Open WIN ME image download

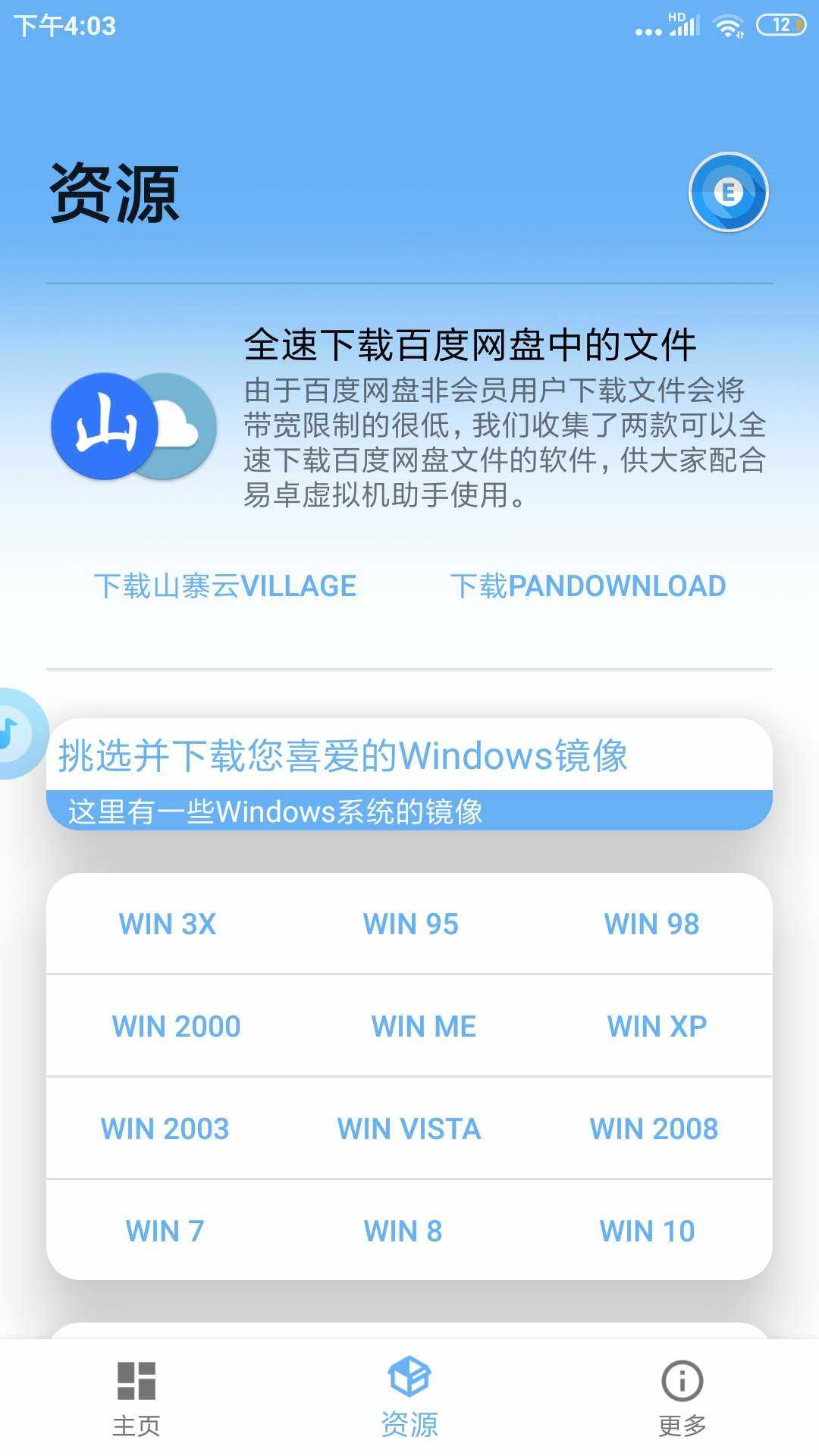pyautogui.click(x=423, y=1027)
